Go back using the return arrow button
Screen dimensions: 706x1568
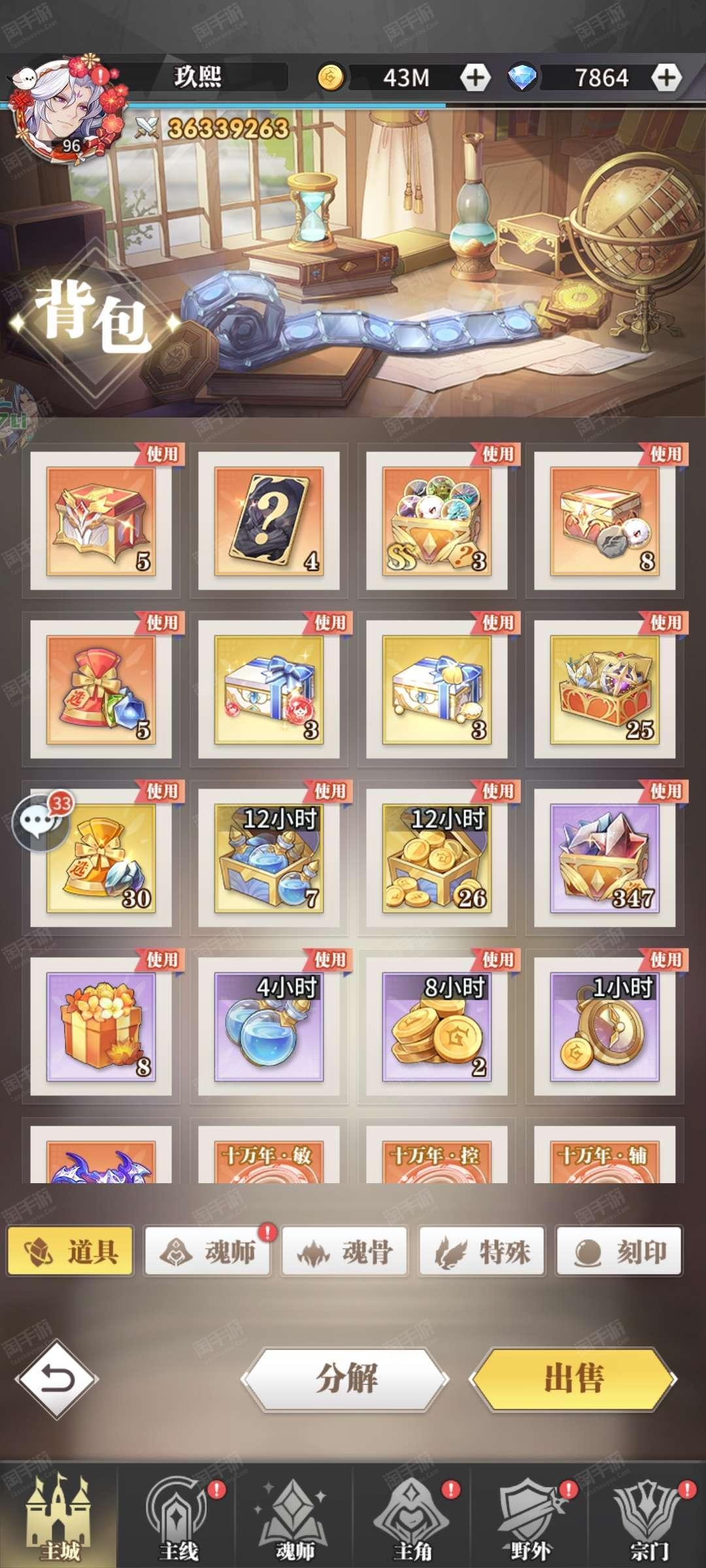58,1379
